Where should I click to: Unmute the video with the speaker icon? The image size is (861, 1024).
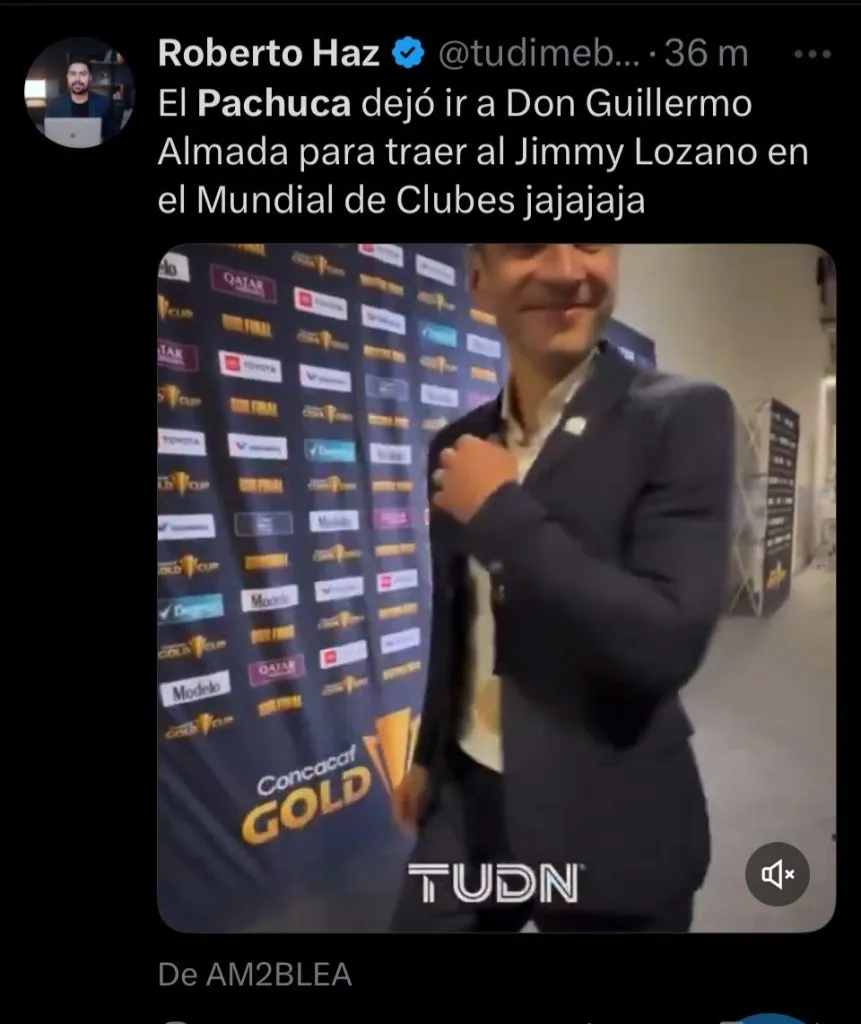[778, 875]
